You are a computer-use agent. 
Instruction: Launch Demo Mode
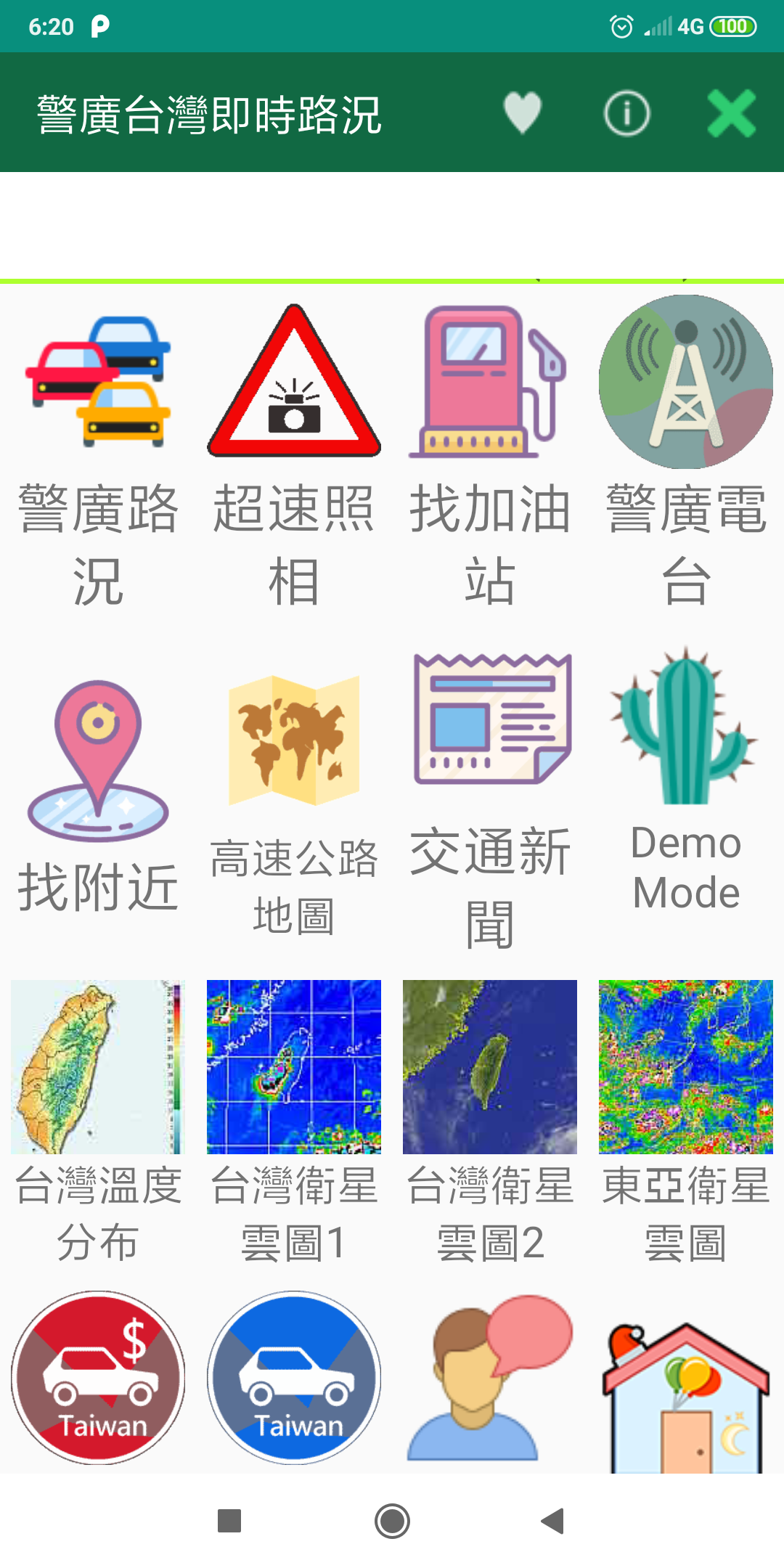(686, 799)
